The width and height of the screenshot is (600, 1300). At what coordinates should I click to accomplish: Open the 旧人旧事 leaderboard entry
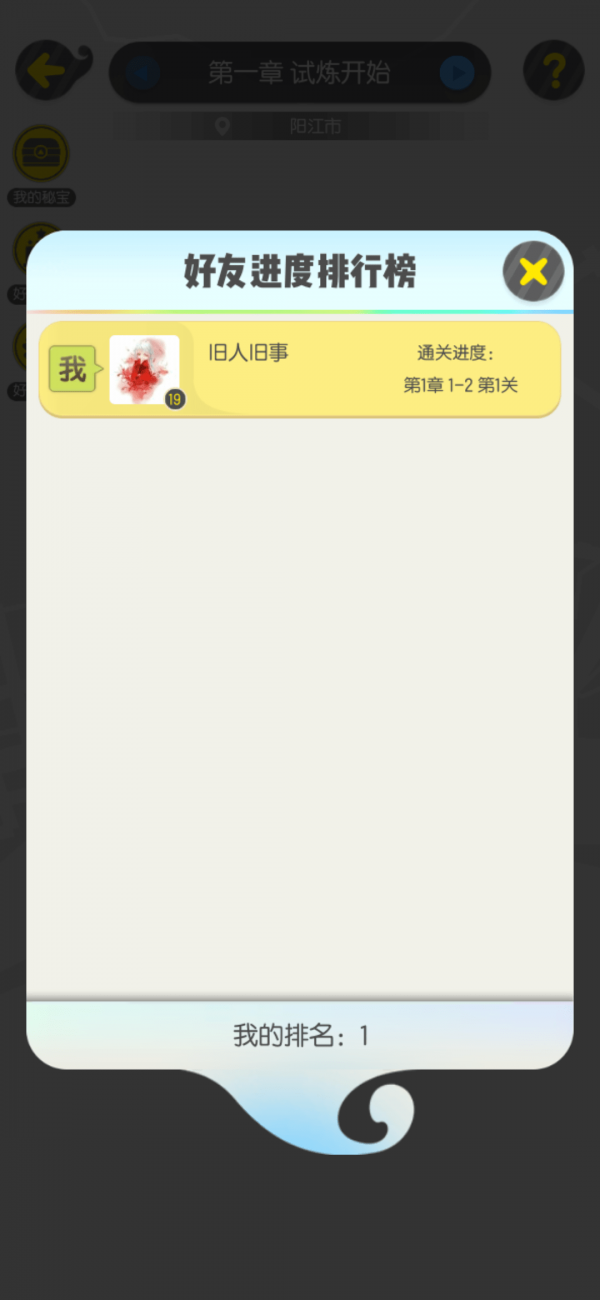[300, 369]
